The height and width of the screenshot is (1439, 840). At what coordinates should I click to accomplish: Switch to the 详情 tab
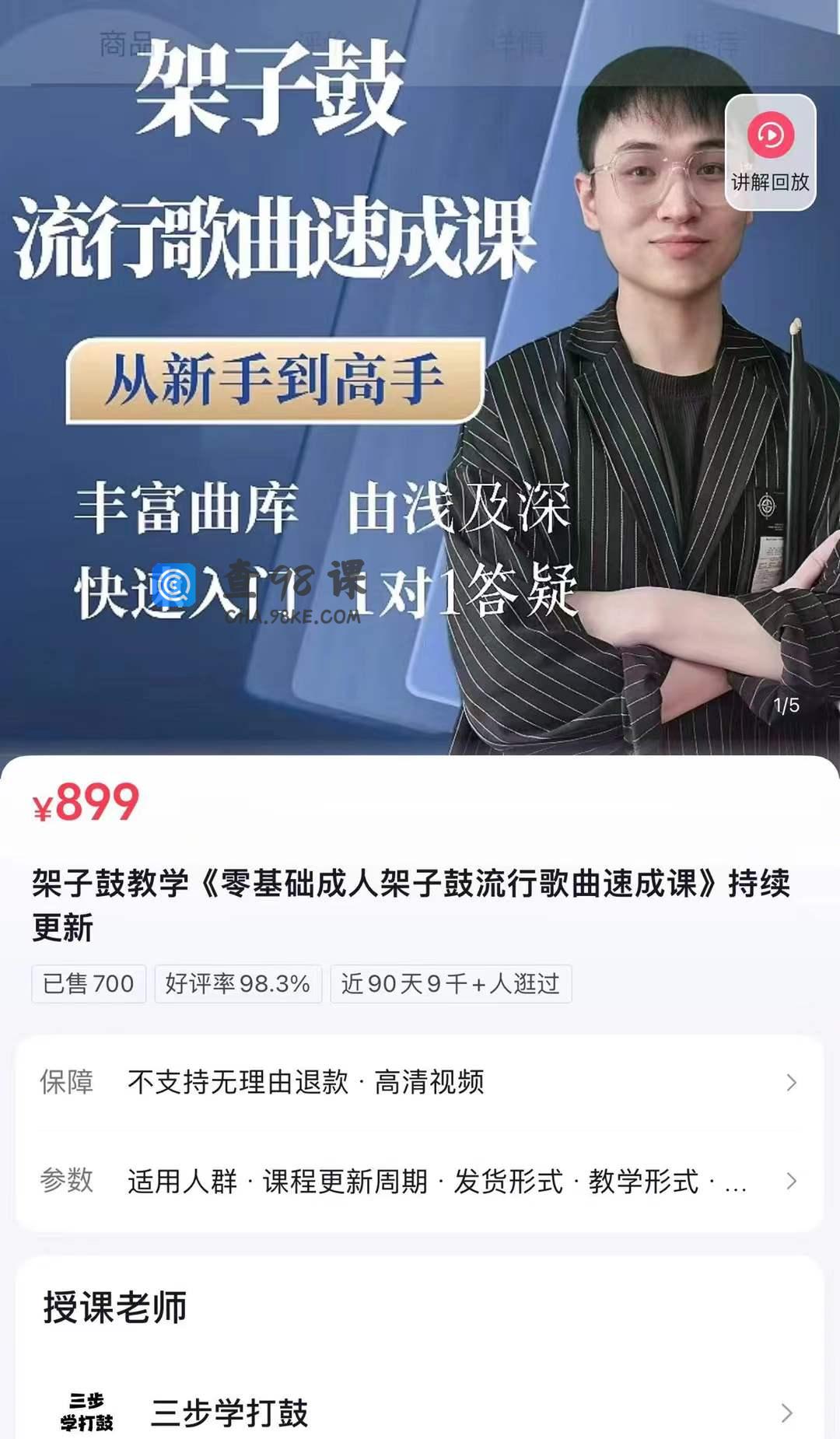tap(517, 44)
